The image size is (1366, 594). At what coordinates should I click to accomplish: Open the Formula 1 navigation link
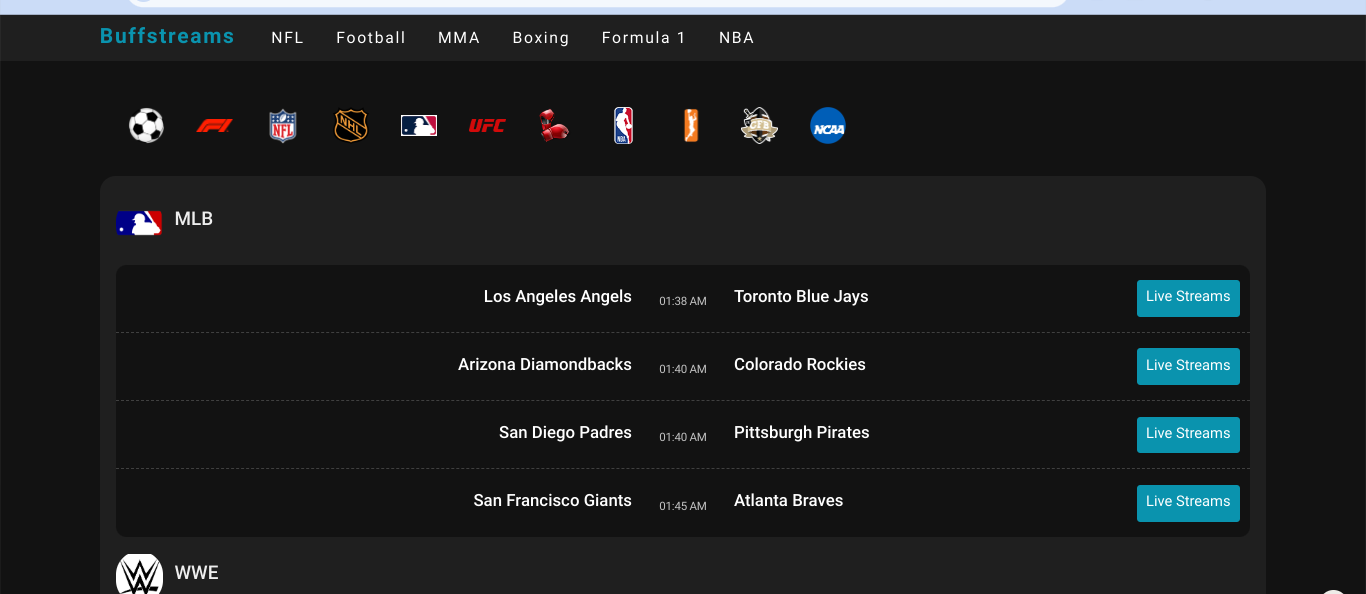[x=644, y=38]
